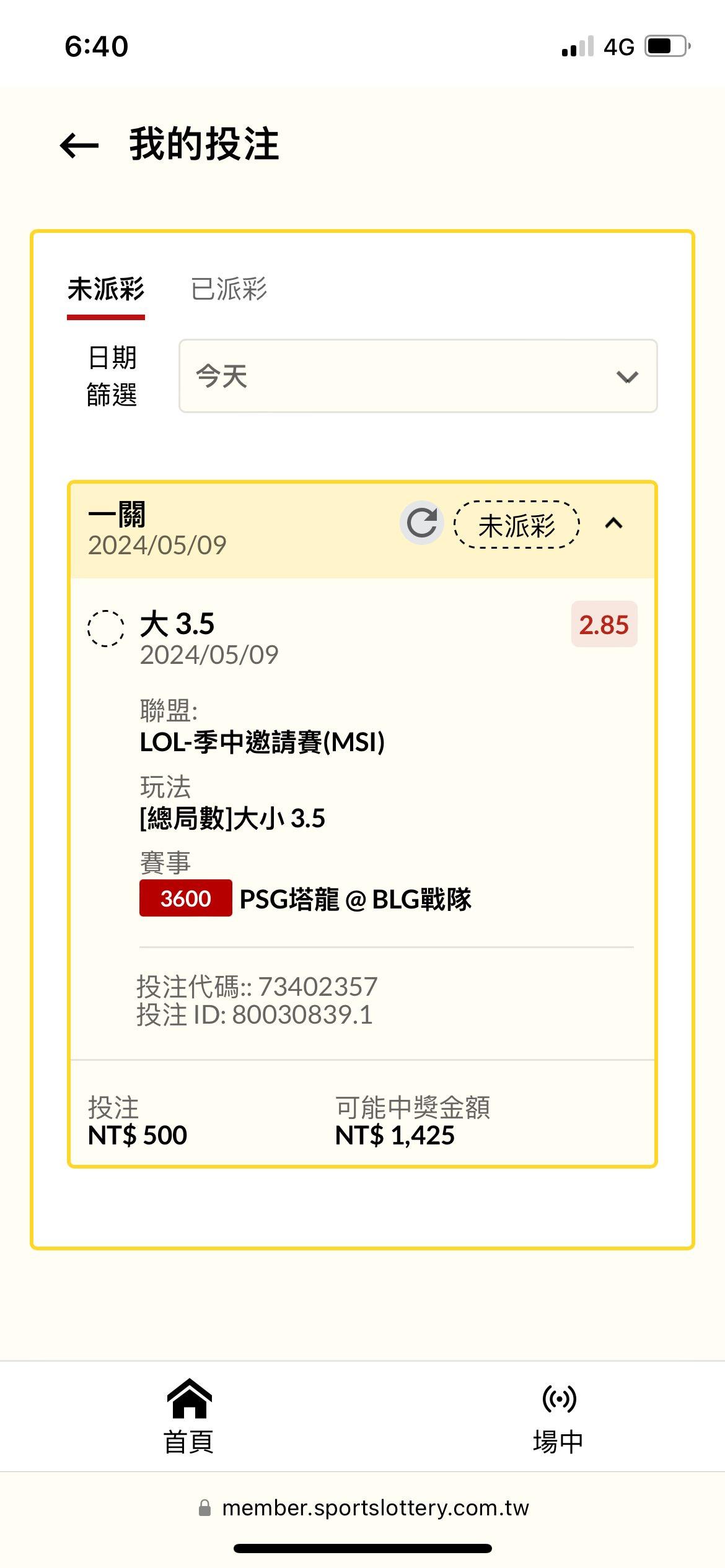
Task: Switch to the 已派彩 tab
Action: tap(229, 289)
